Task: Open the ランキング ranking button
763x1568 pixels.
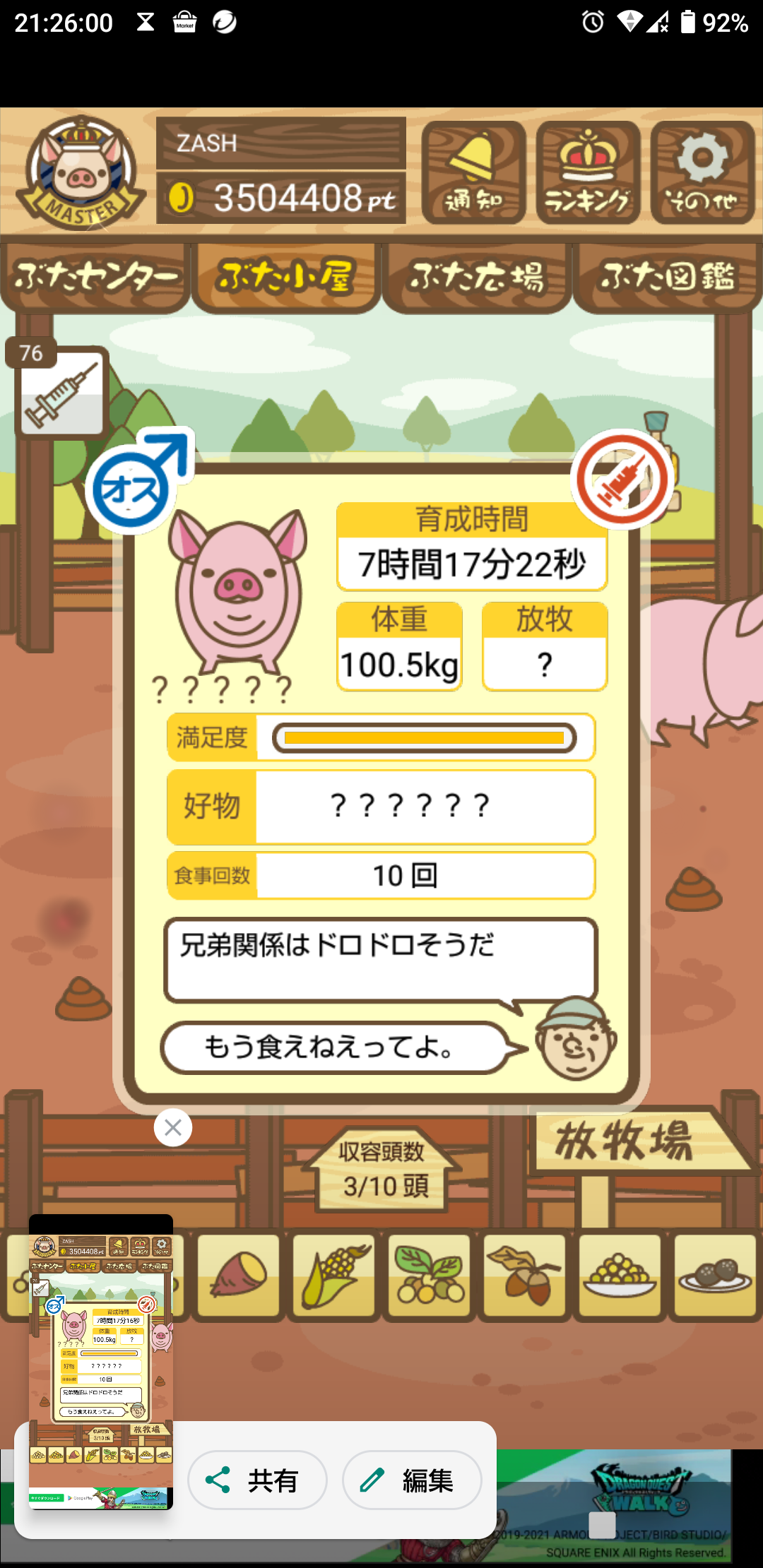Action: point(588,172)
